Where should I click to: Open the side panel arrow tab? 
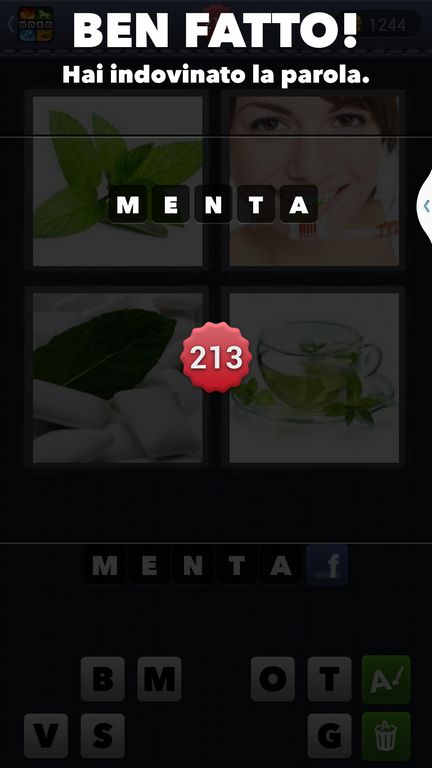425,206
